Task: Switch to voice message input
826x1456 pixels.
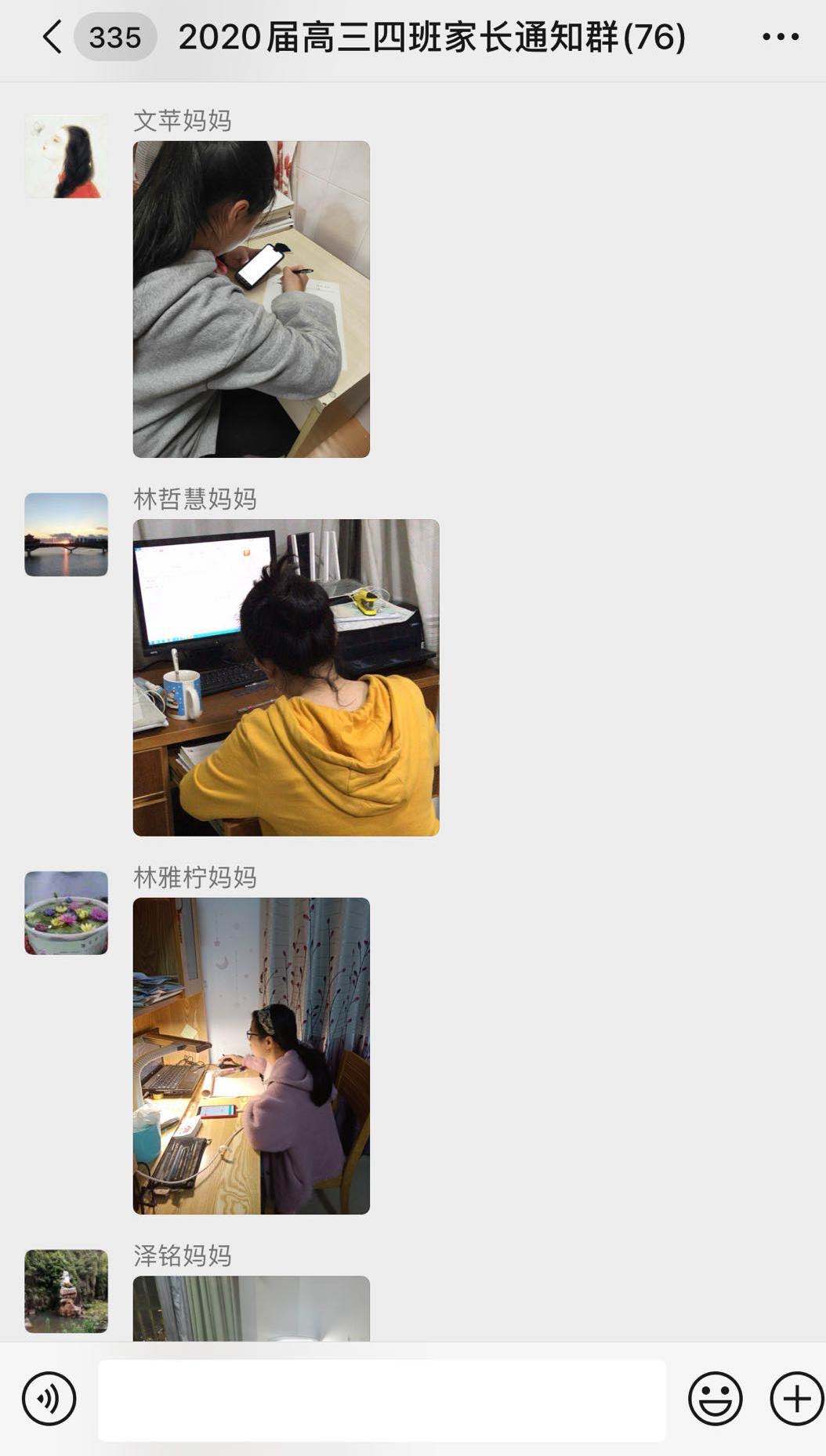Action: click(x=49, y=1399)
